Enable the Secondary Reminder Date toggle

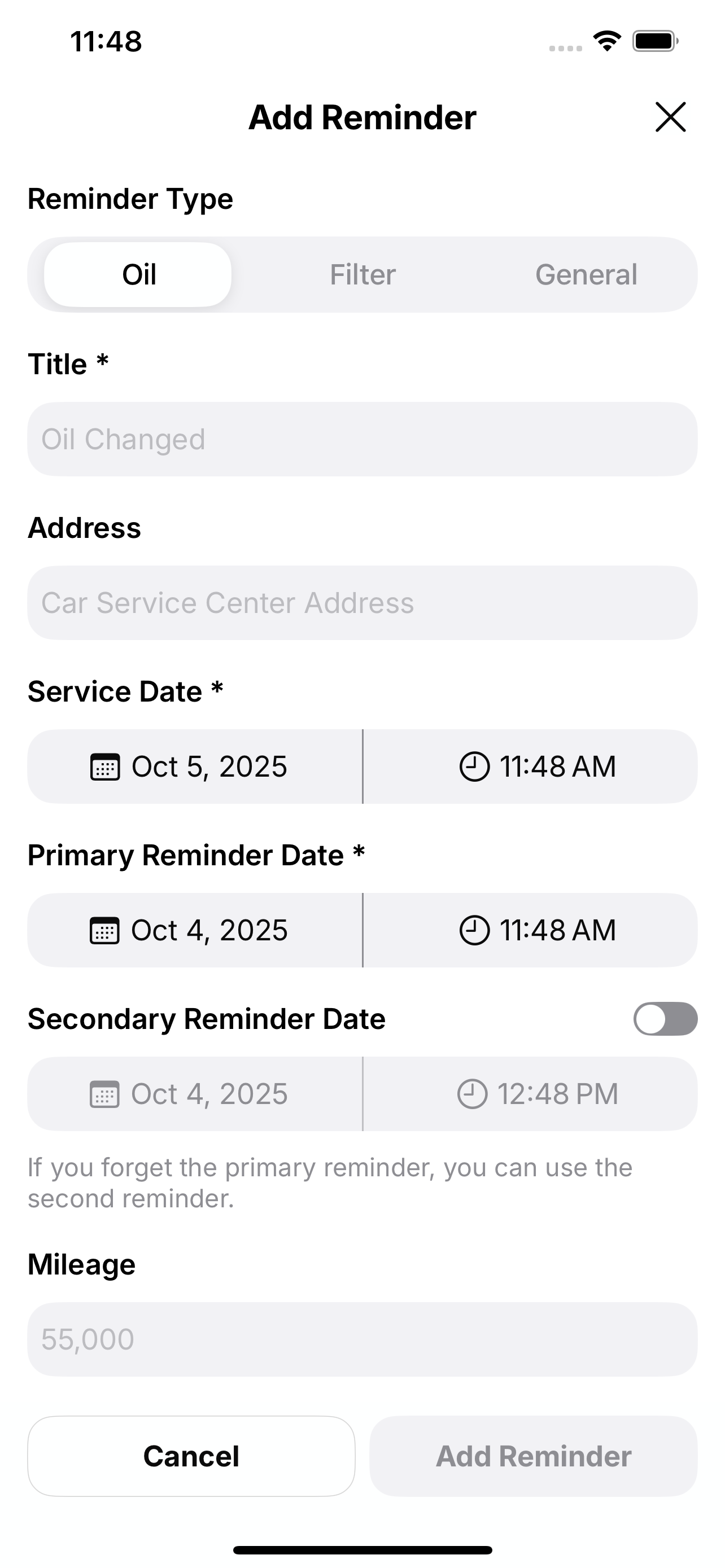click(665, 1019)
